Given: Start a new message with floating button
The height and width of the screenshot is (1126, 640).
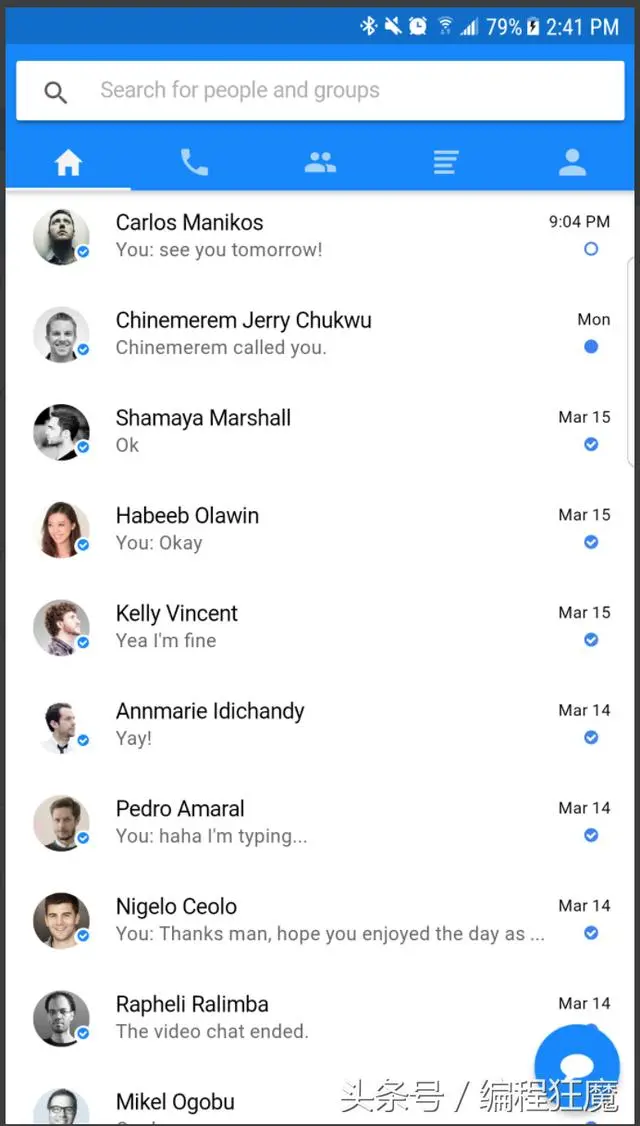Looking at the screenshot, I should coord(577,1066).
